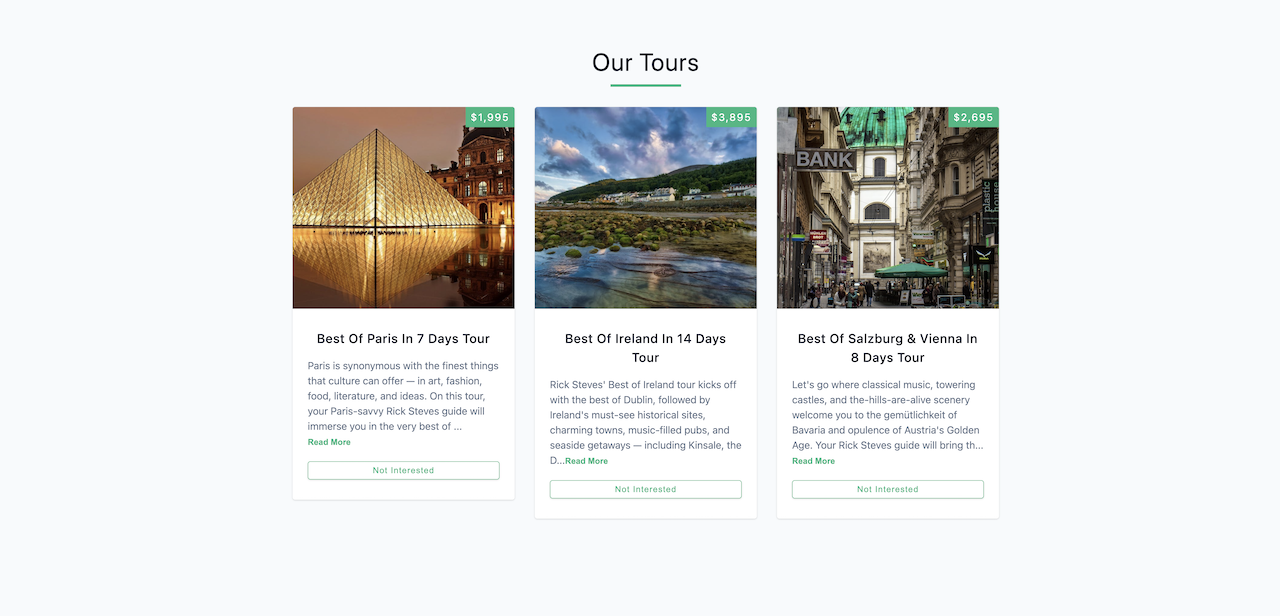Expand Read More on the Paris tour
Image resolution: width=1280 pixels, height=616 pixels.
pyautogui.click(x=329, y=442)
